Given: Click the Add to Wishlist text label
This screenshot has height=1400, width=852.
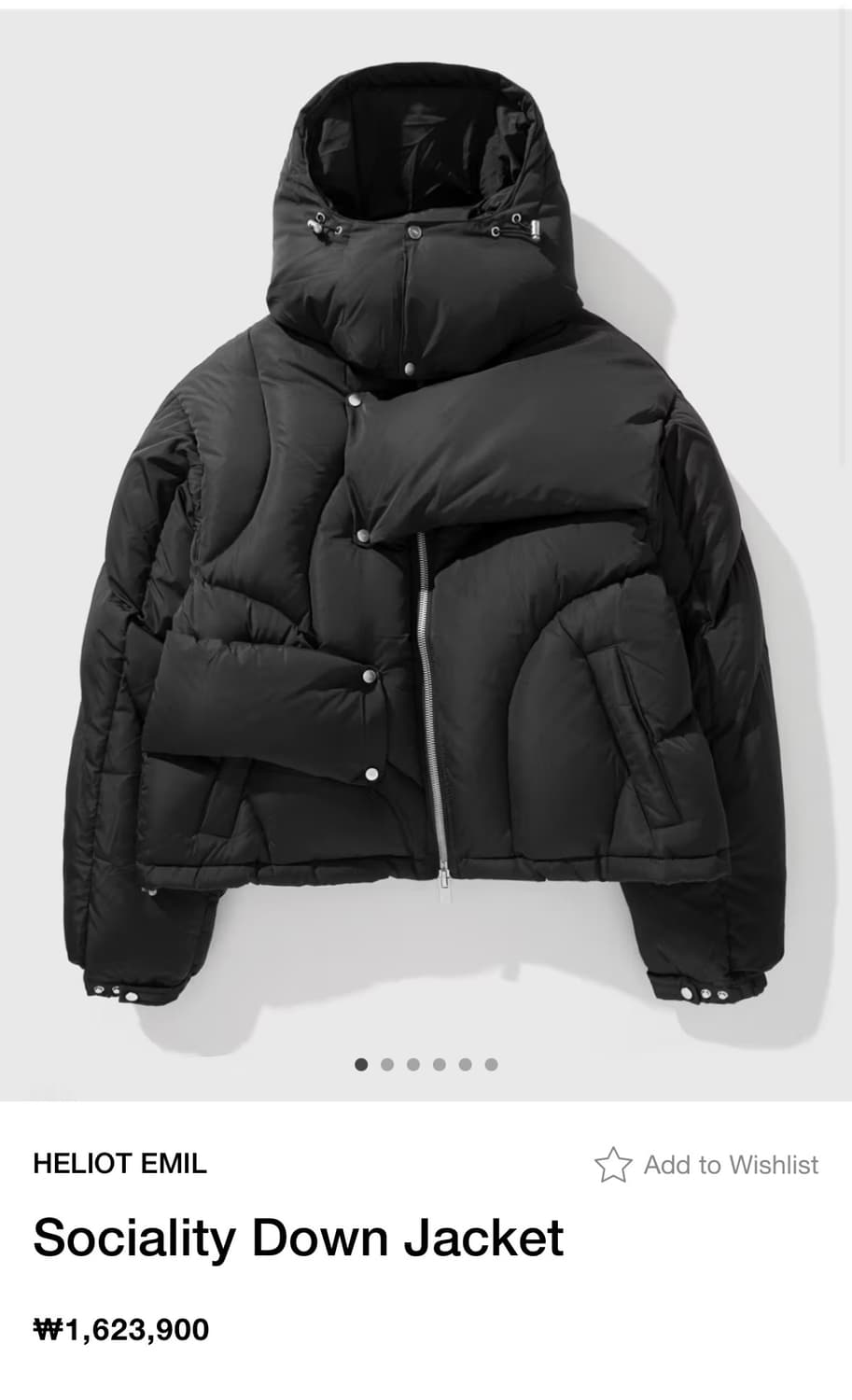Looking at the screenshot, I should [x=731, y=1164].
